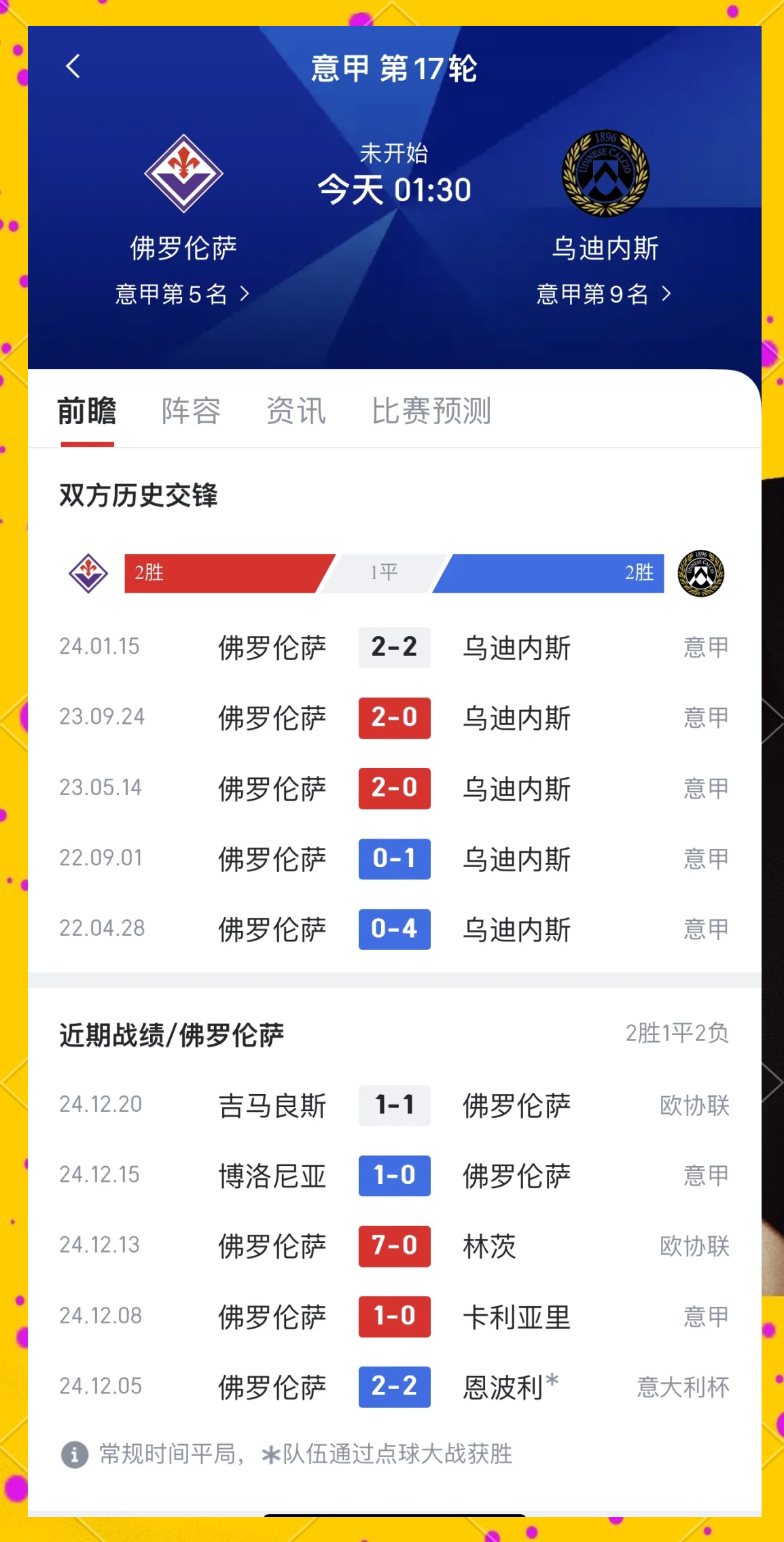This screenshot has height=1542, width=784.
Task: Switch to the 阵容 tab
Action: tap(190, 411)
